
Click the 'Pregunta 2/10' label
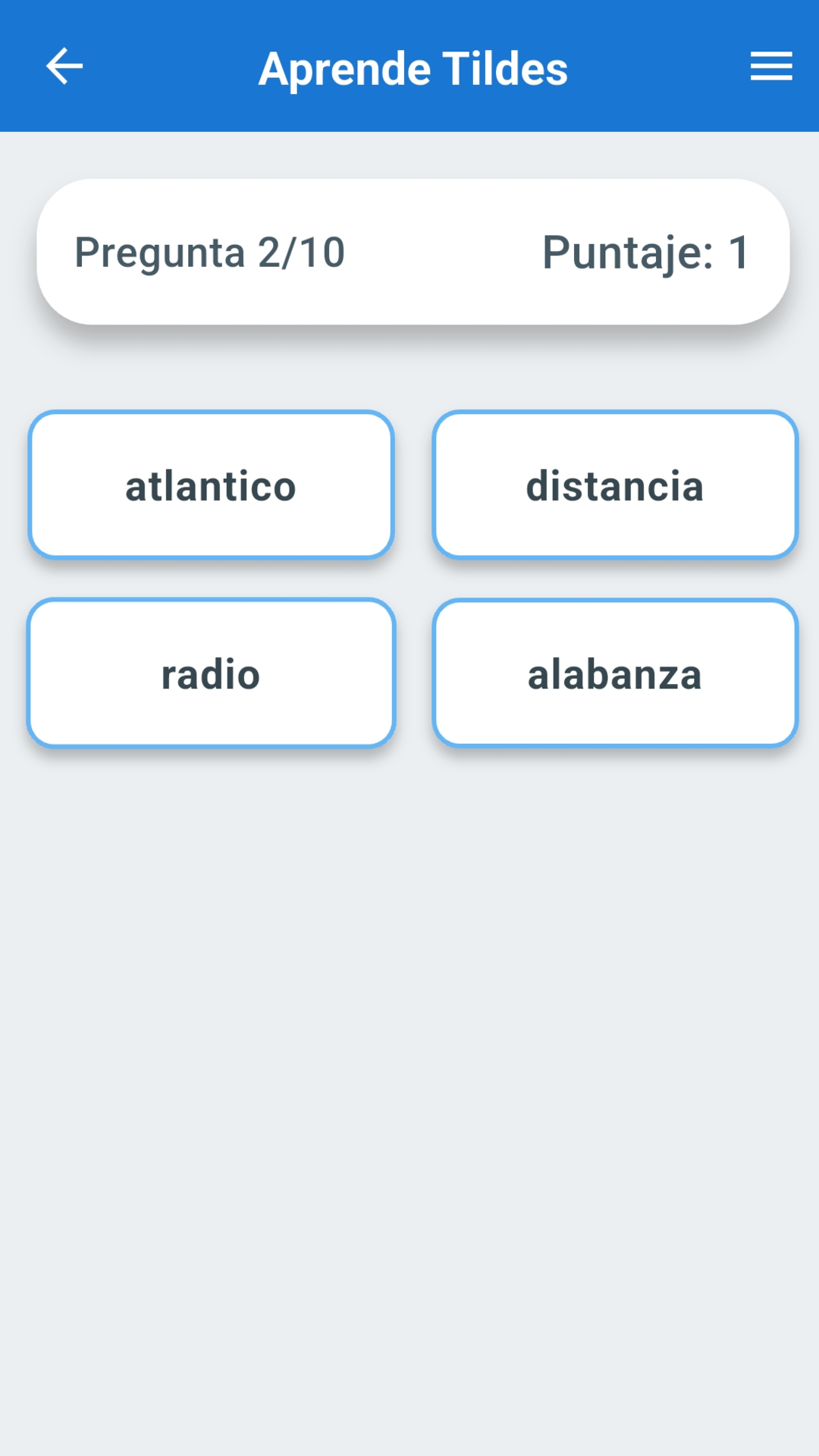click(210, 253)
